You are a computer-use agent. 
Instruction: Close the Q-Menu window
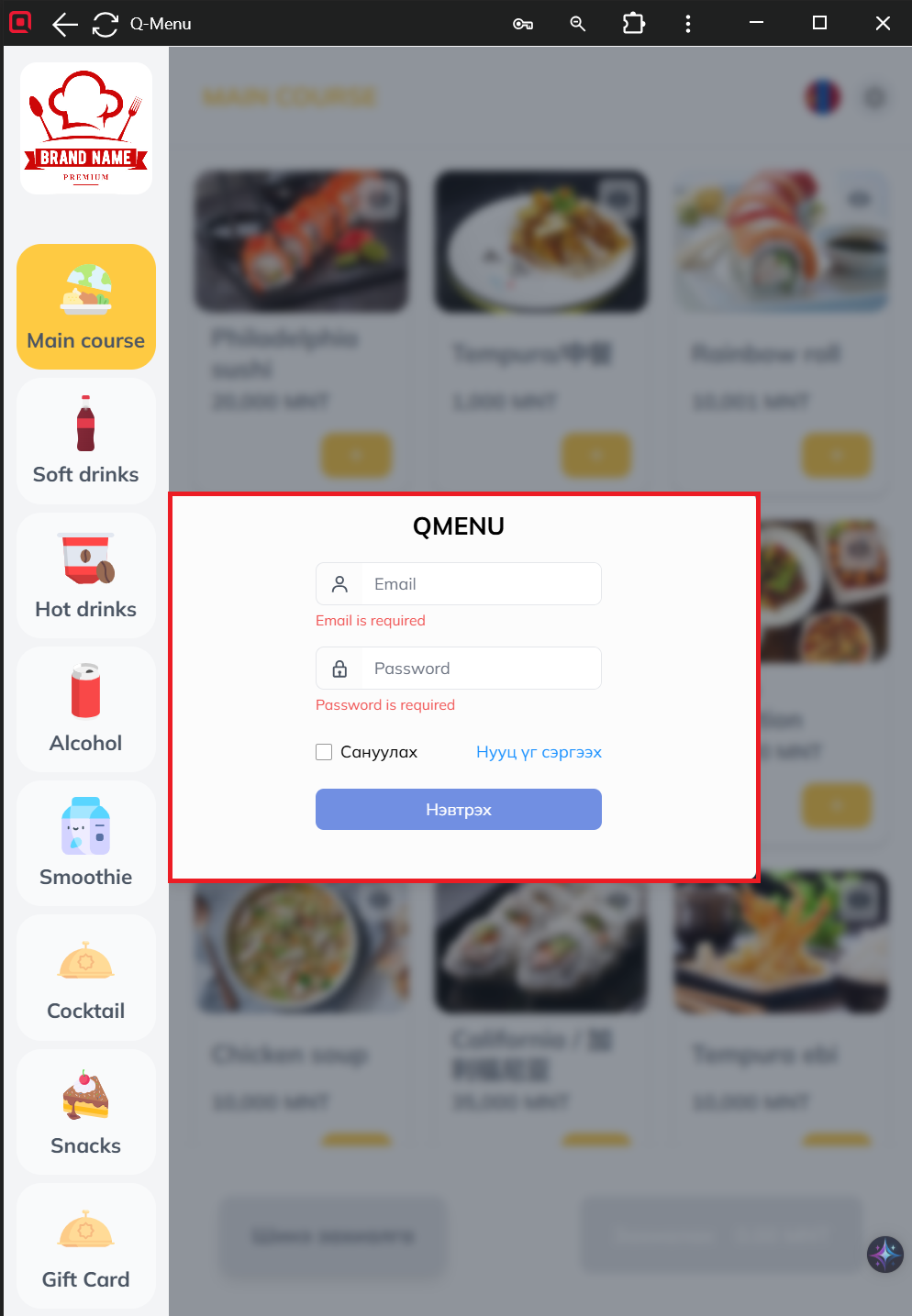click(x=883, y=24)
